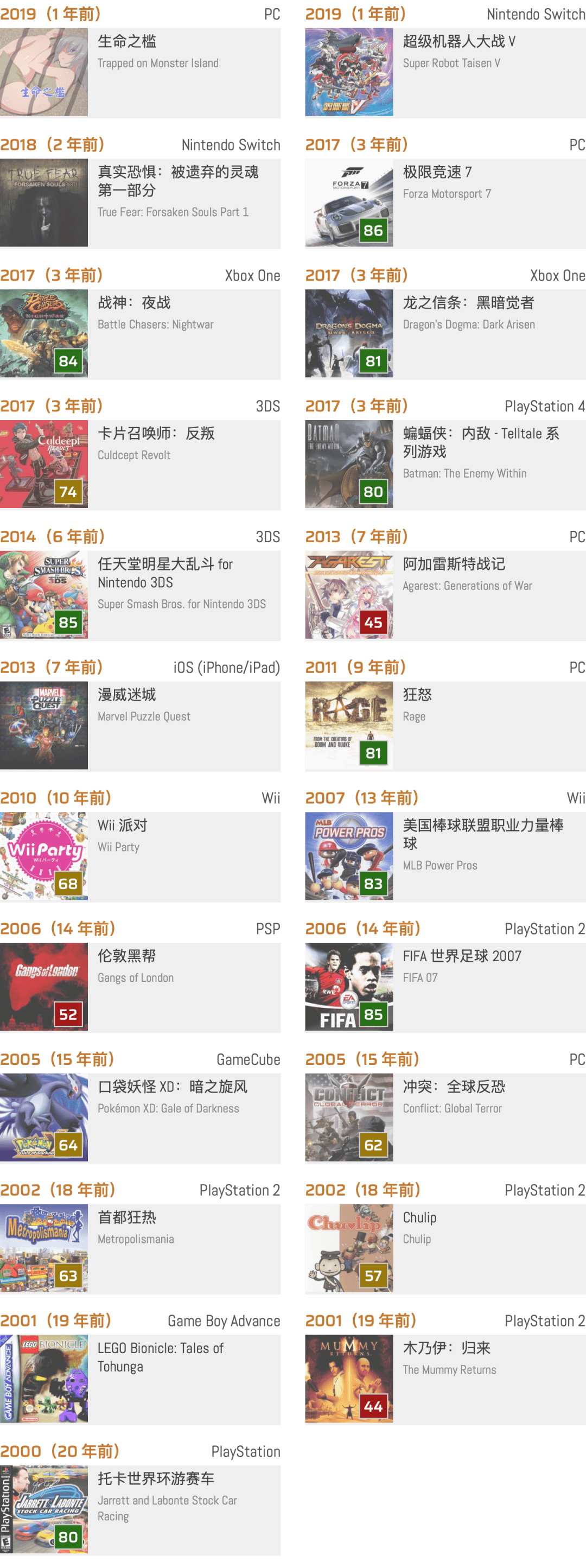
Task: Select The Mummy Returns game card
Action: click(x=445, y=1379)
